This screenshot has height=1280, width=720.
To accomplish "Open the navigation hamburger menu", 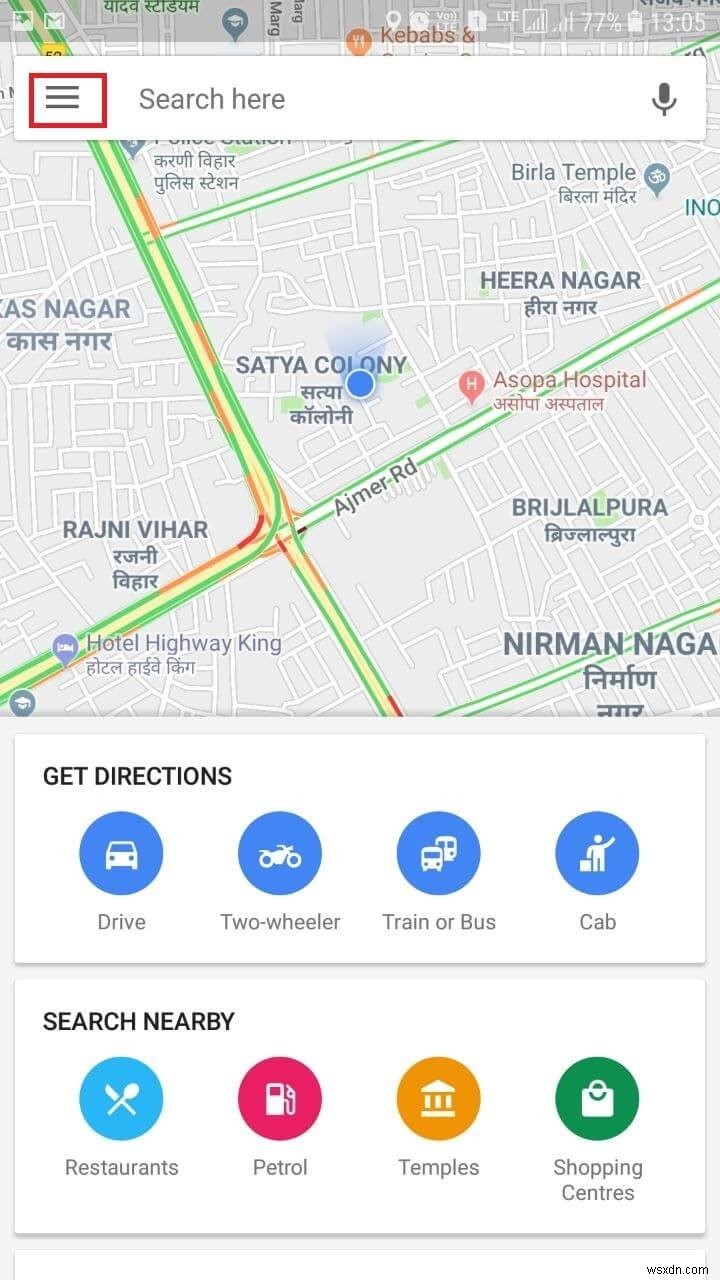I will 65,99.
